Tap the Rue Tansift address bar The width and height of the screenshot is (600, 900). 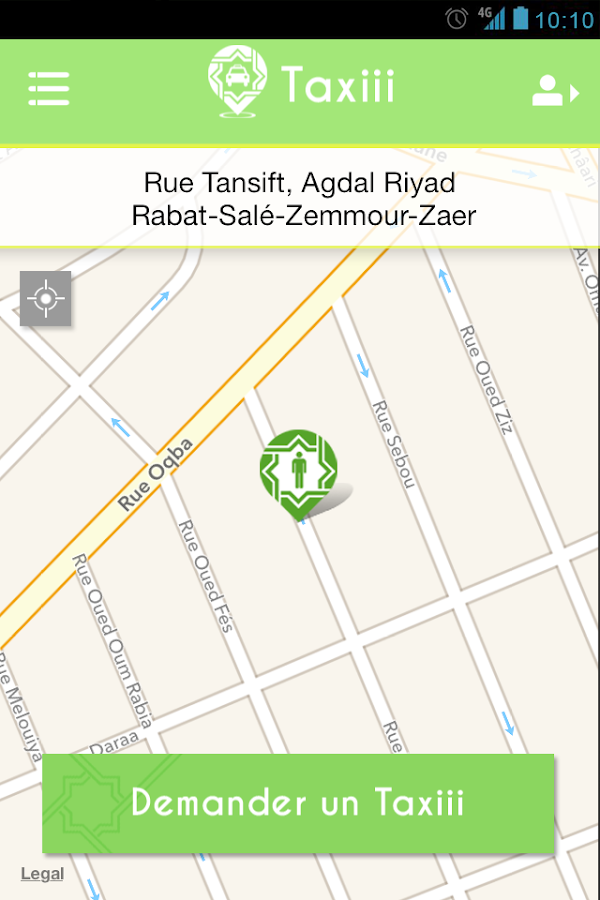300,199
